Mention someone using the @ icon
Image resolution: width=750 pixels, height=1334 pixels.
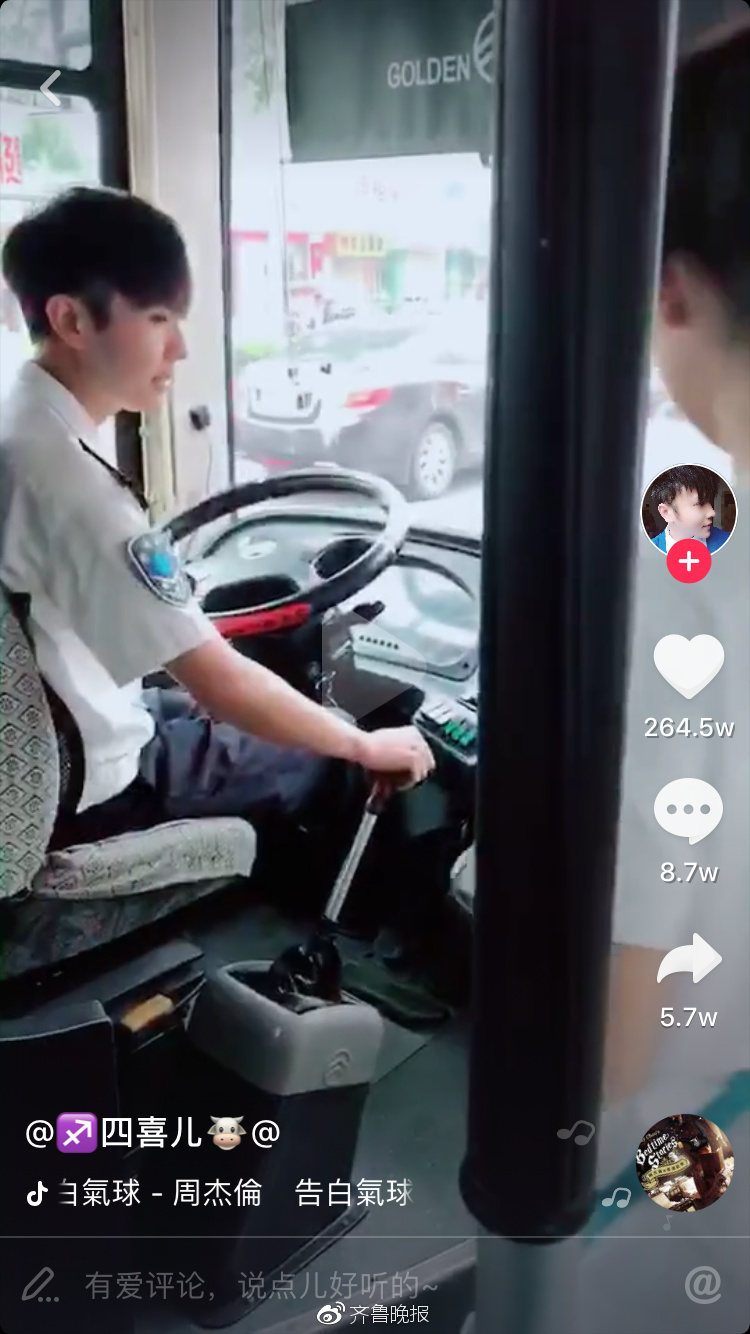click(702, 1285)
